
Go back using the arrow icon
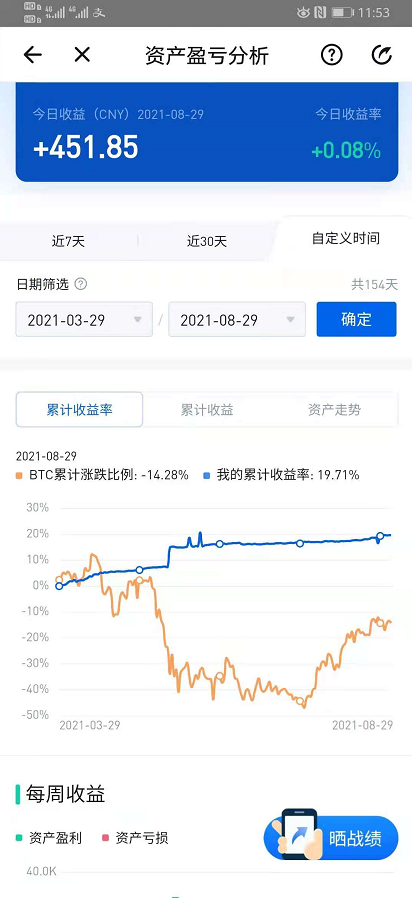33,55
